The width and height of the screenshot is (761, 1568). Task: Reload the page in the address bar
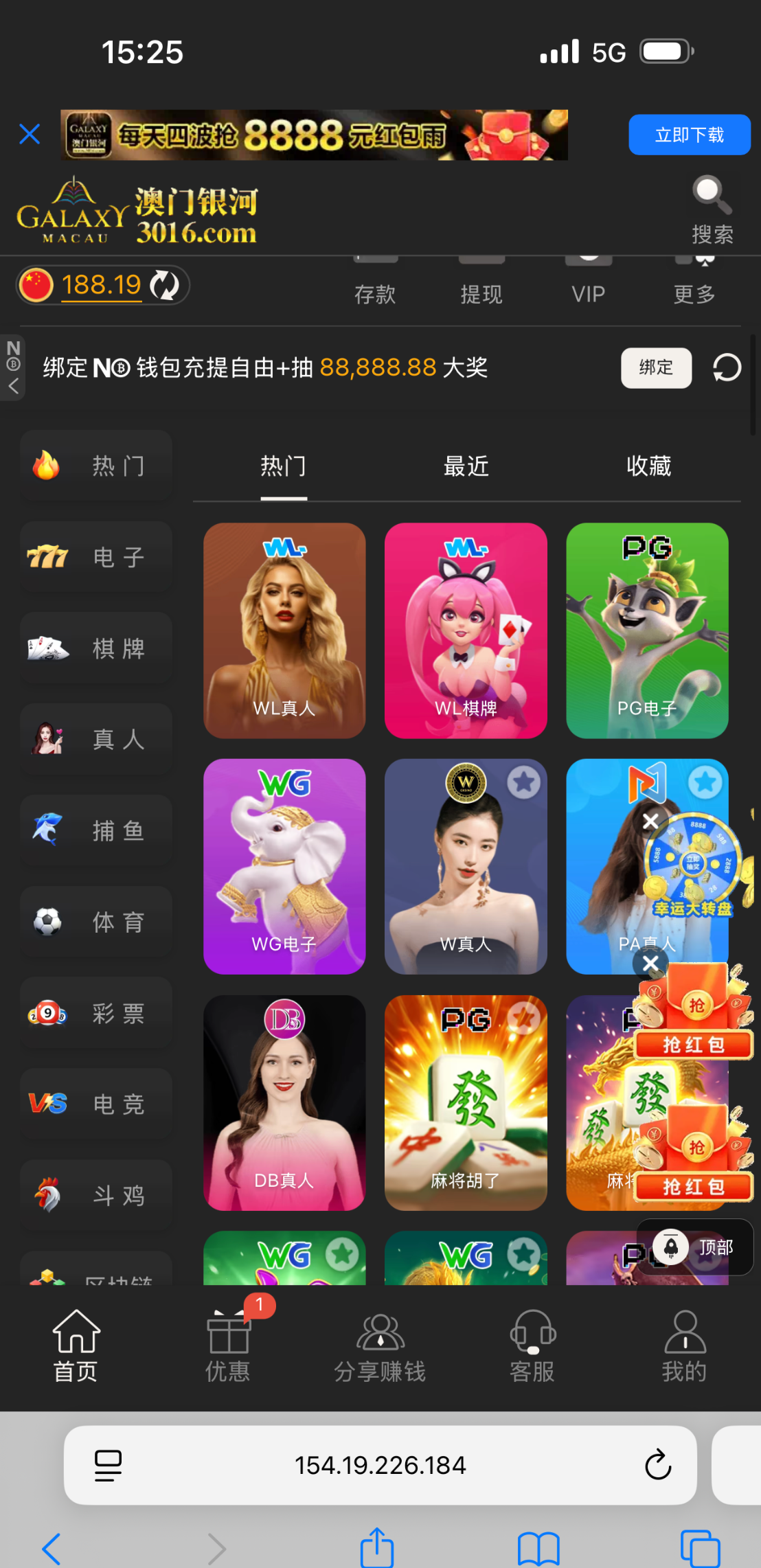coord(657,1465)
